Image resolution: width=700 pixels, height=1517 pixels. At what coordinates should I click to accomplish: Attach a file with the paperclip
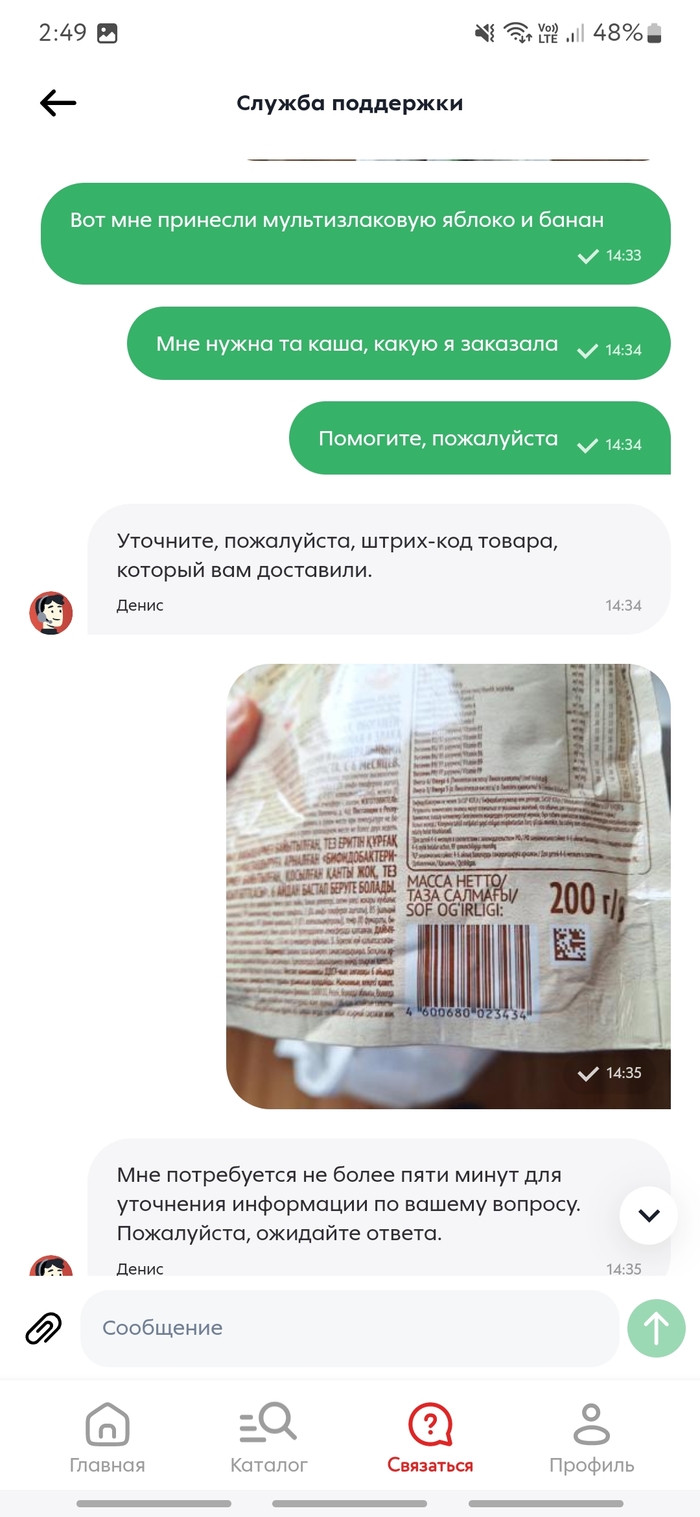43,1328
